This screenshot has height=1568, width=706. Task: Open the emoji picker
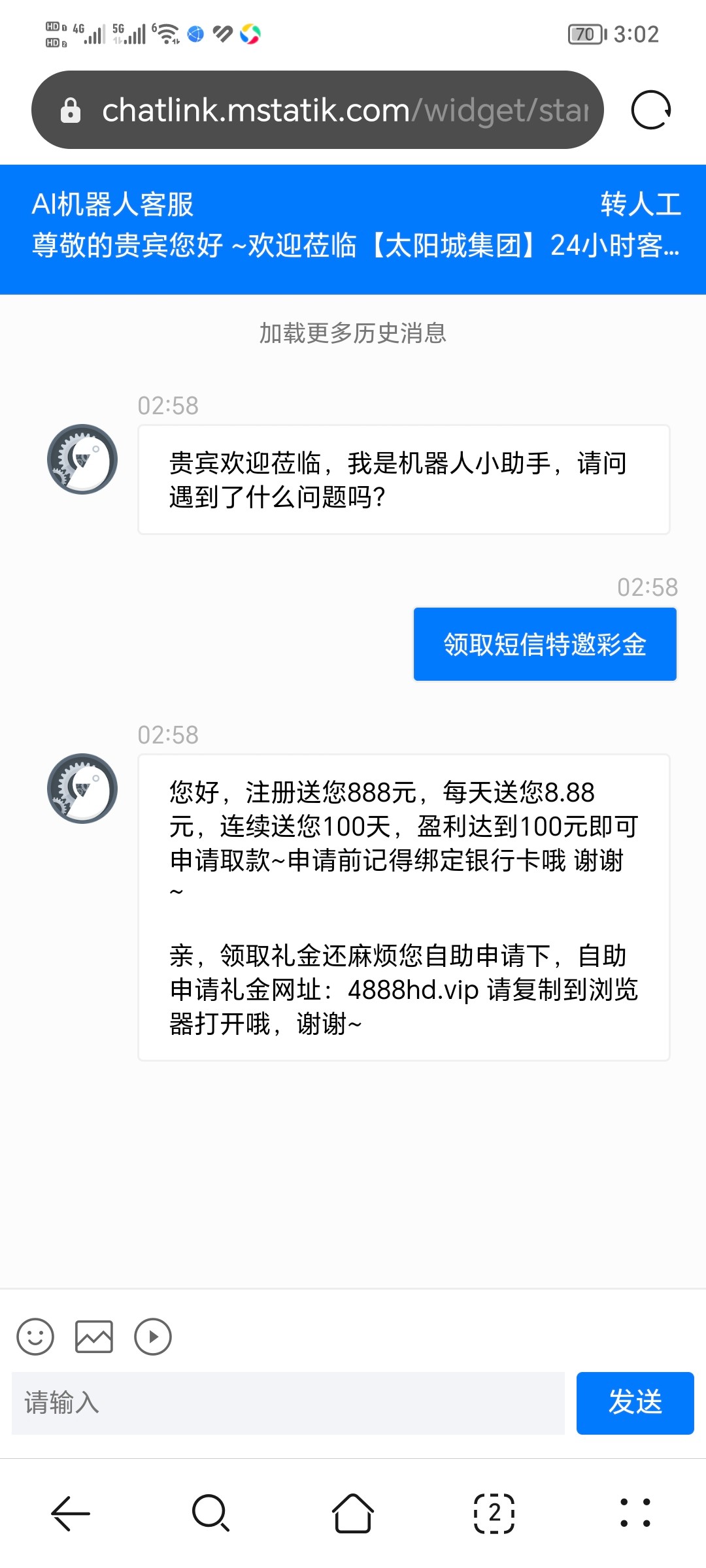[35, 1337]
